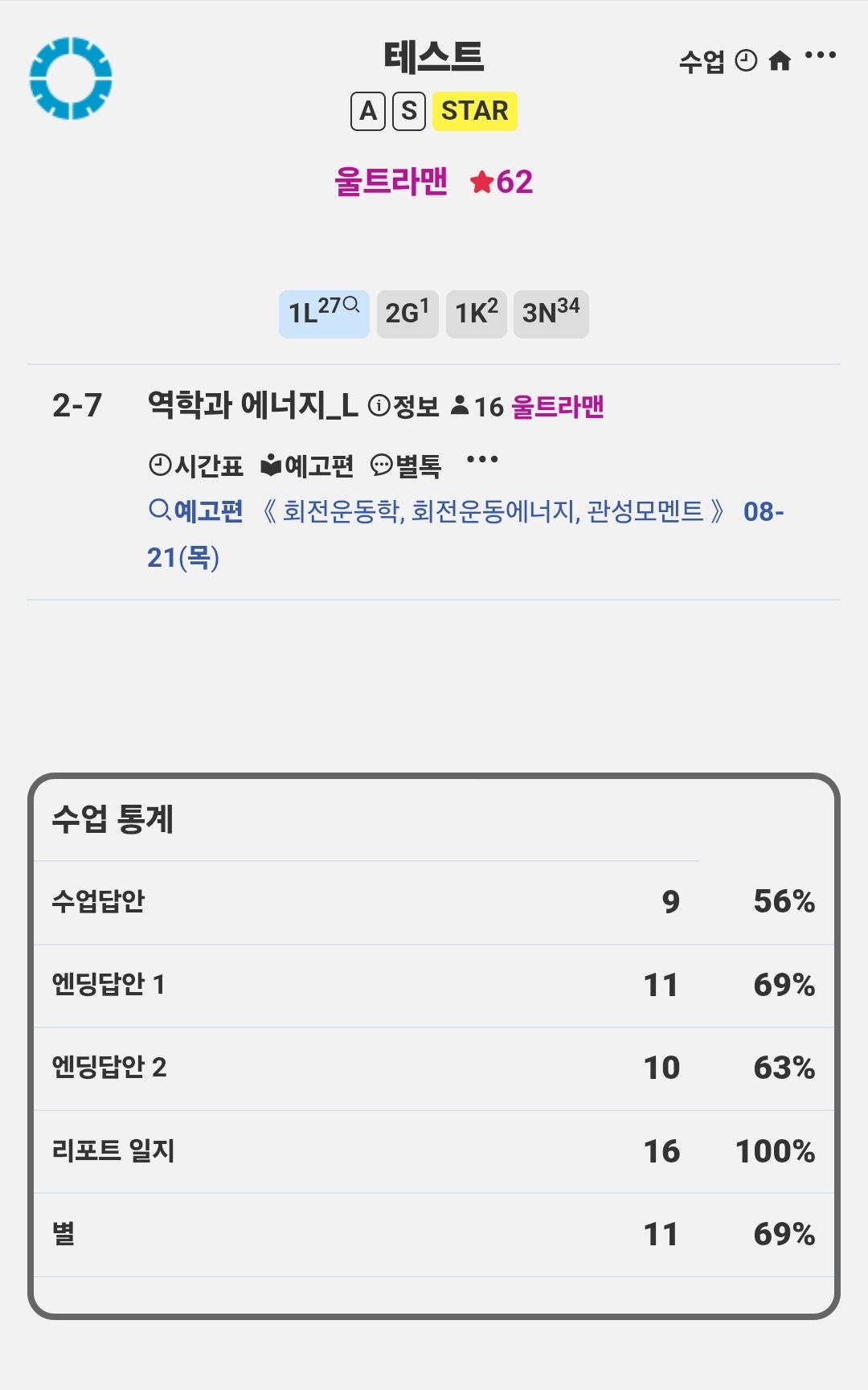Select the S badge
868x1390 pixels.
coord(409,111)
